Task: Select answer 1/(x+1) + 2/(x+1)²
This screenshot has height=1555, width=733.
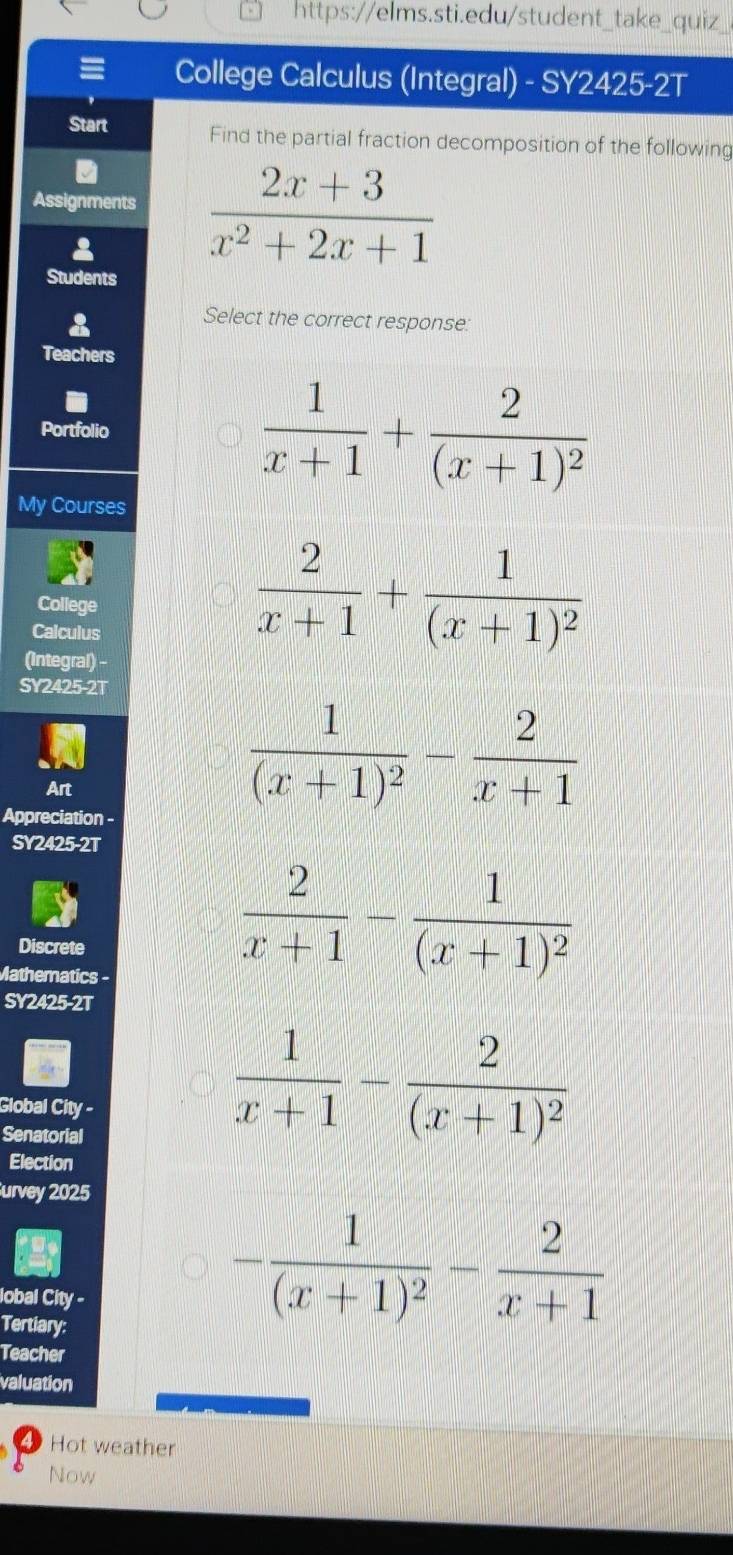Action: point(231,436)
